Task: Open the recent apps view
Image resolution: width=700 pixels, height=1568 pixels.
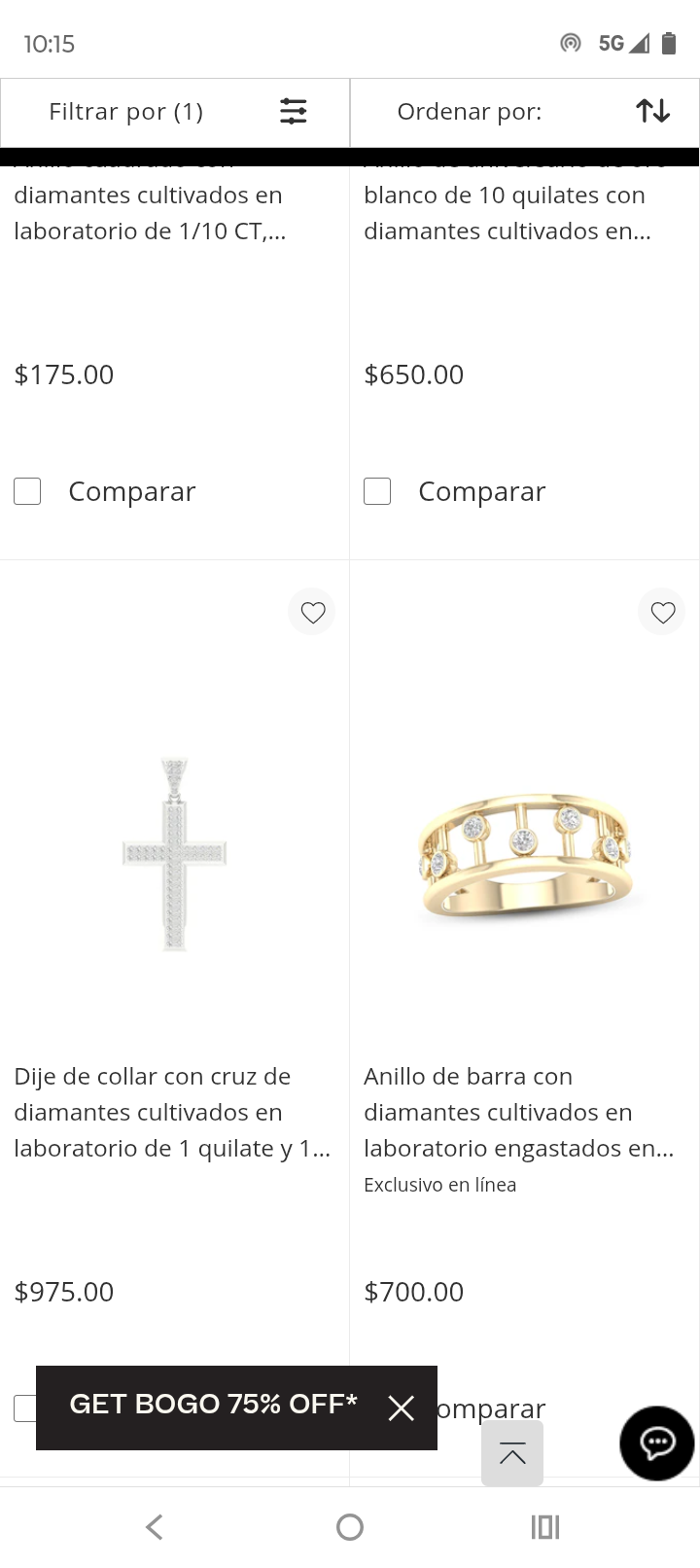Action: (545, 1527)
